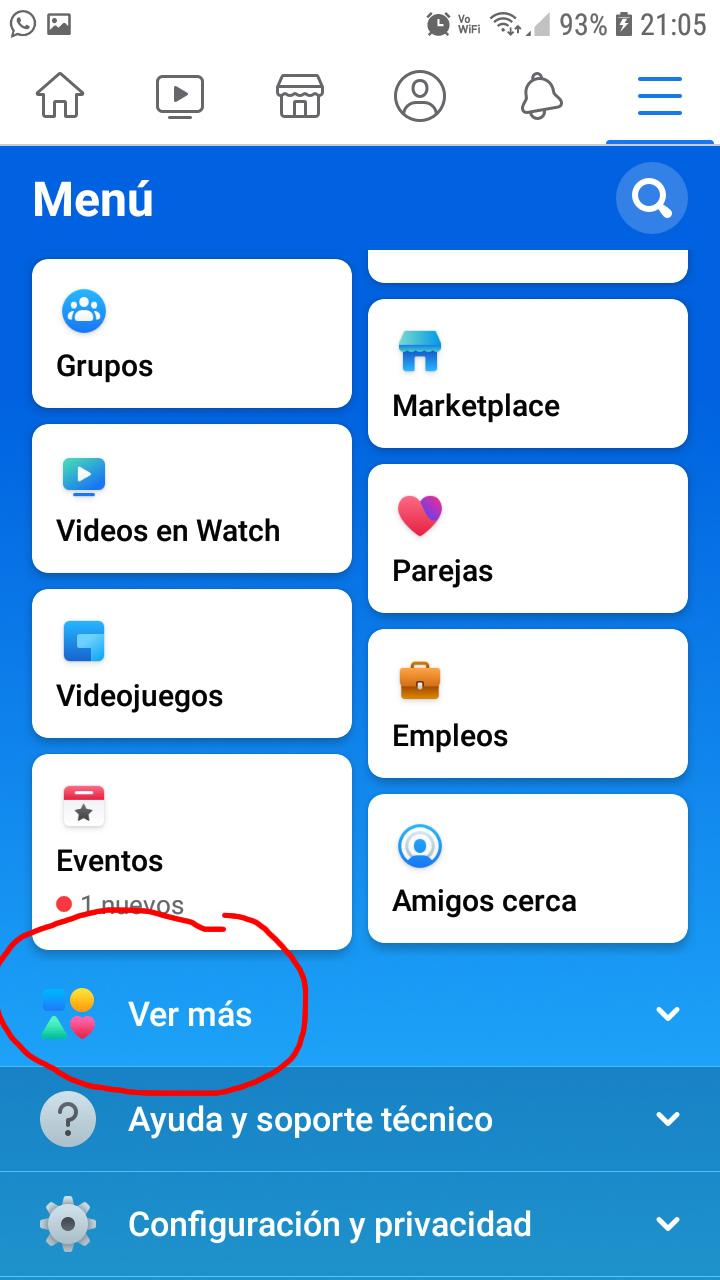Open the hamburger menu tab

658,96
